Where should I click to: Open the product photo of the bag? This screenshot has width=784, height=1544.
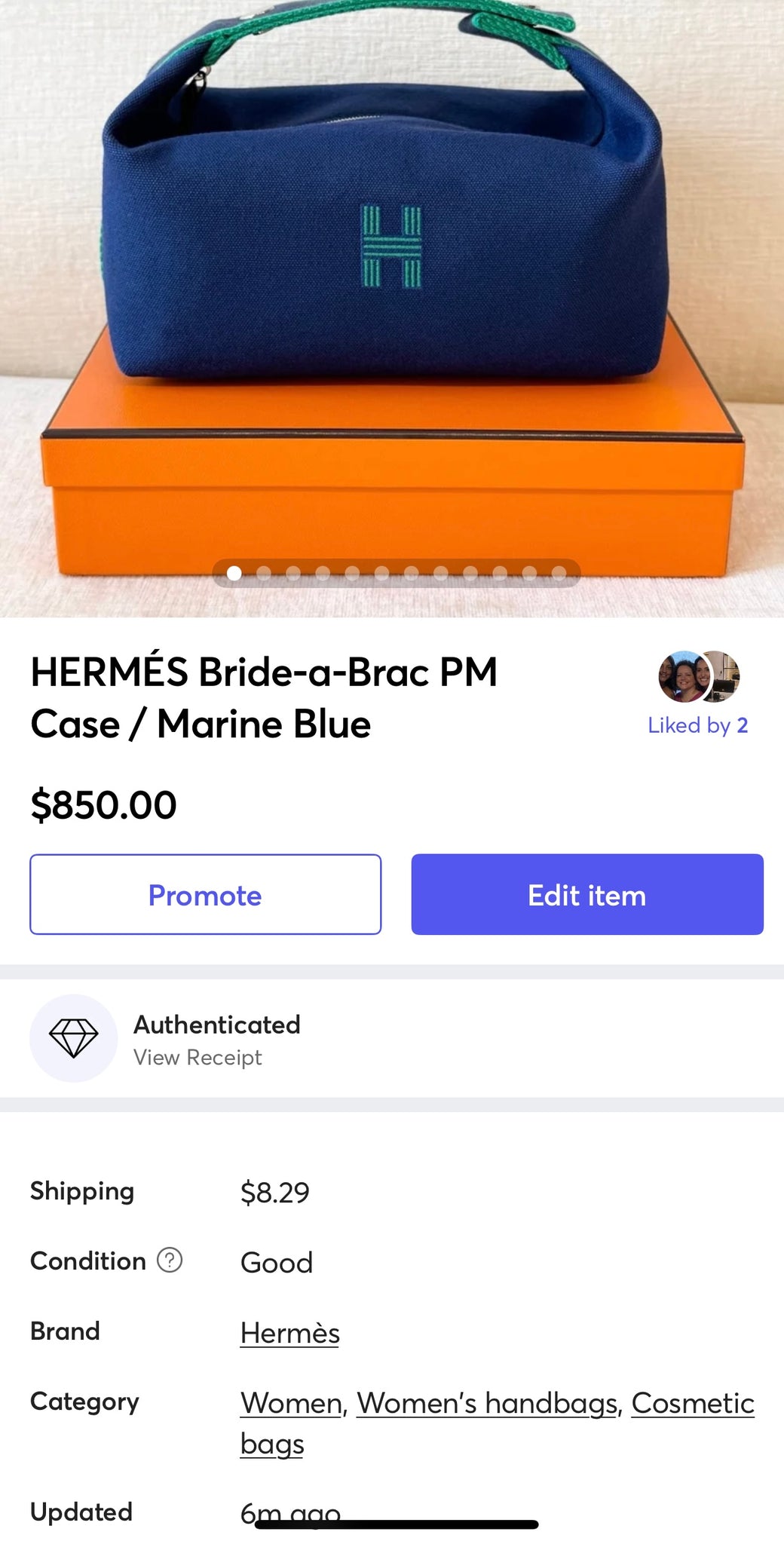[392, 286]
